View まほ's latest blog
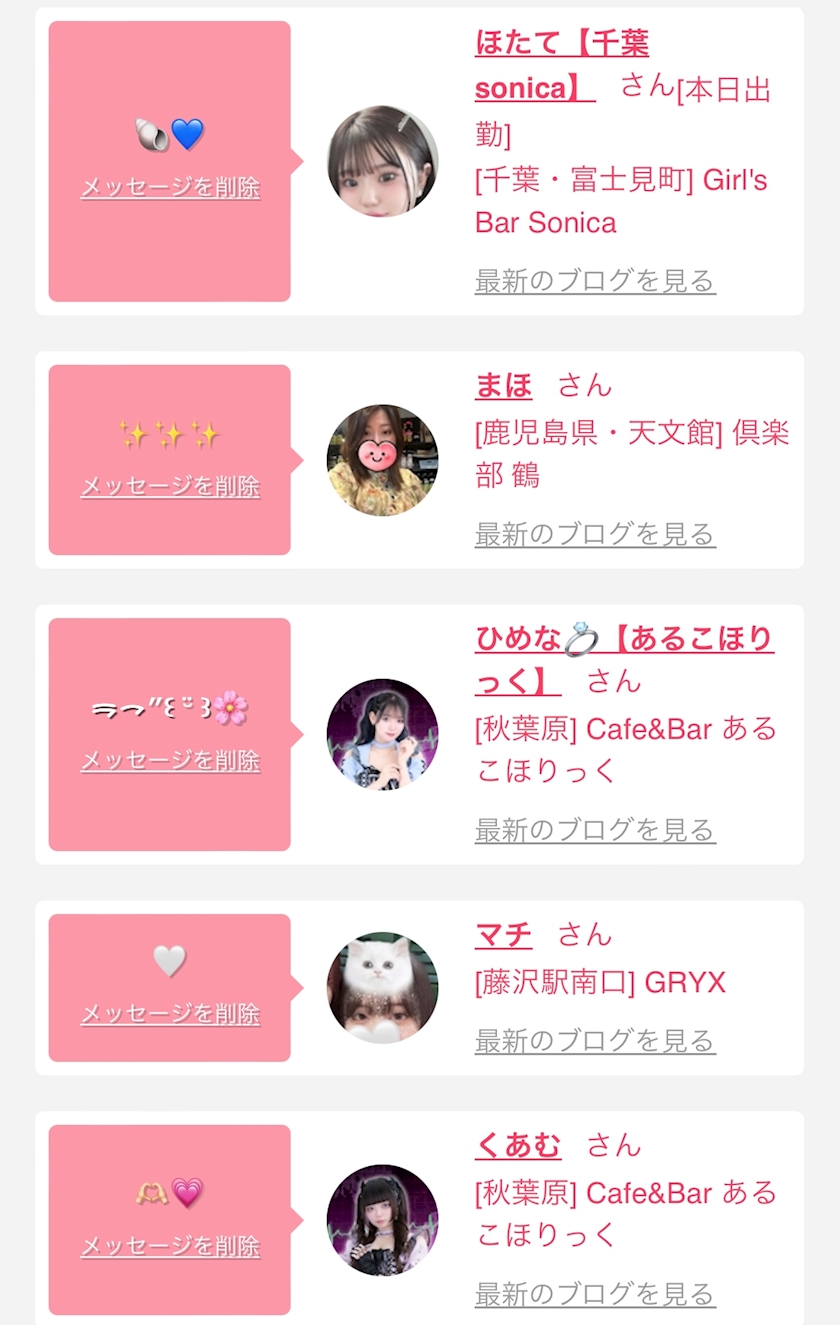Viewport: 840px width, 1325px height. [x=595, y=534]
